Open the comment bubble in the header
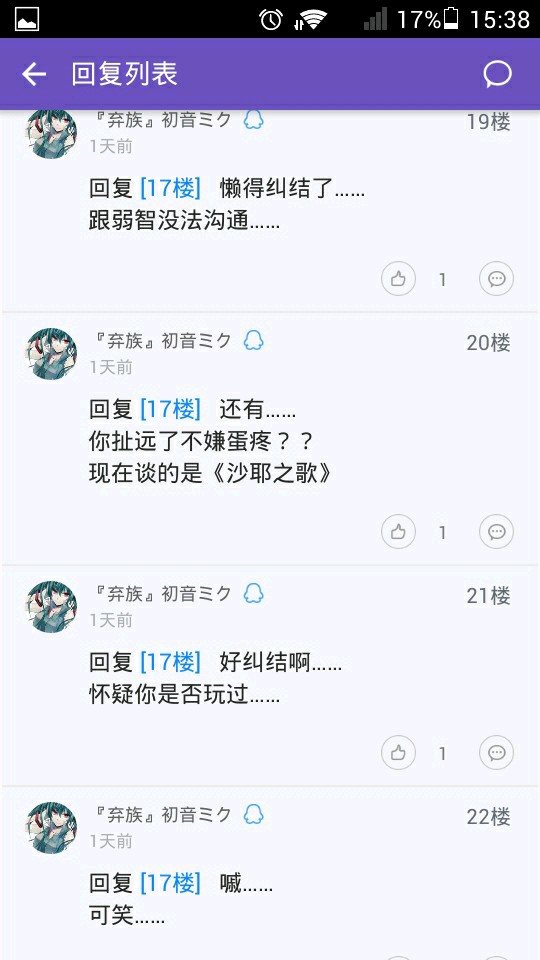540x960 pixels. [497, 75]
